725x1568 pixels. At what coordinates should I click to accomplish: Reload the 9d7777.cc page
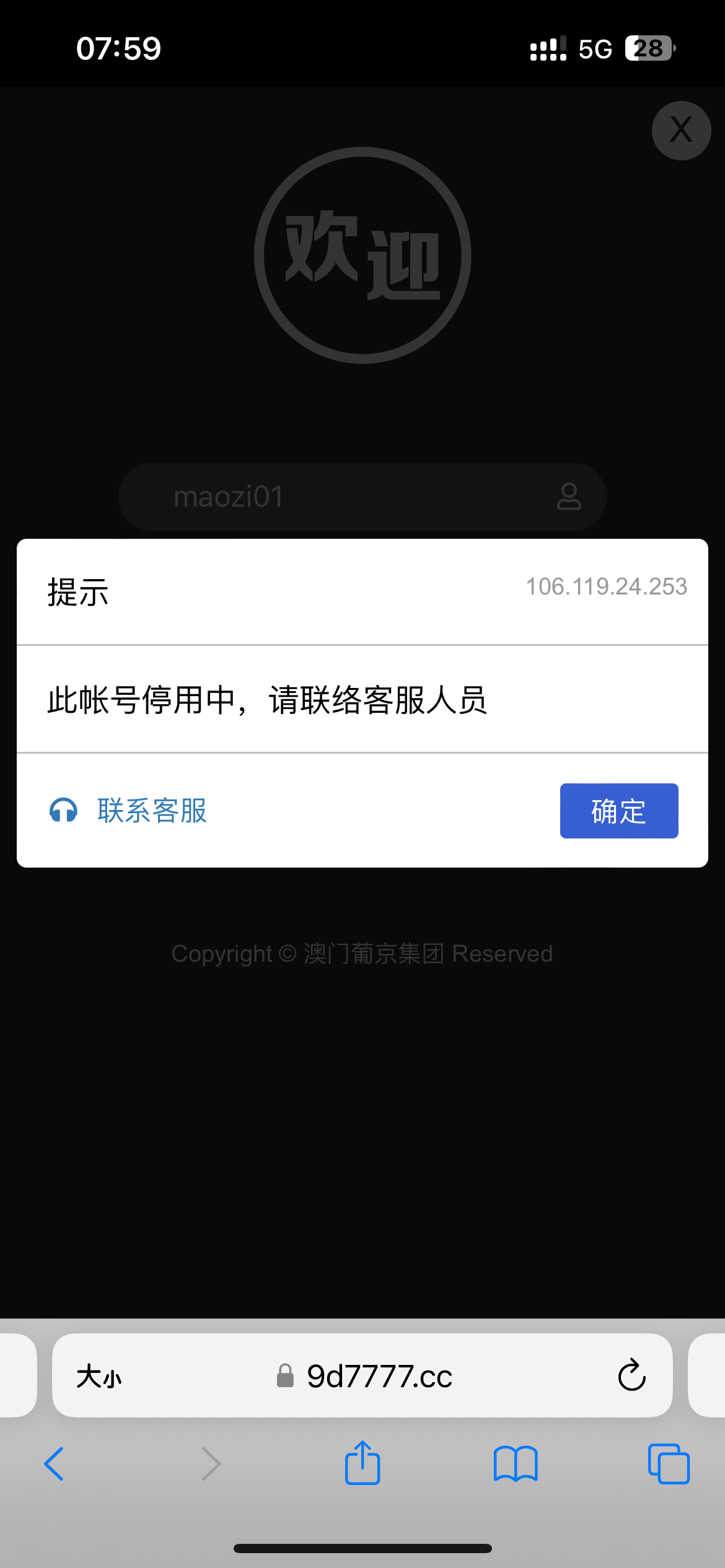click(x=631, y=1375)
